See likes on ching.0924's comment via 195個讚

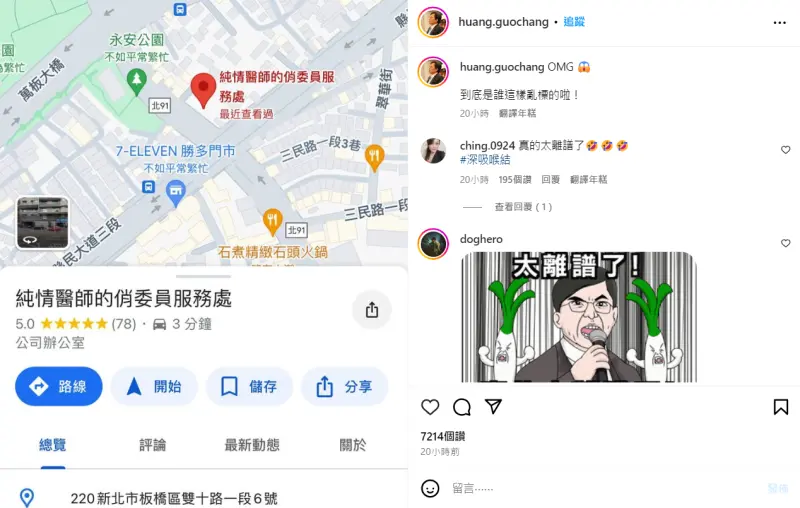tap(514, 180)
